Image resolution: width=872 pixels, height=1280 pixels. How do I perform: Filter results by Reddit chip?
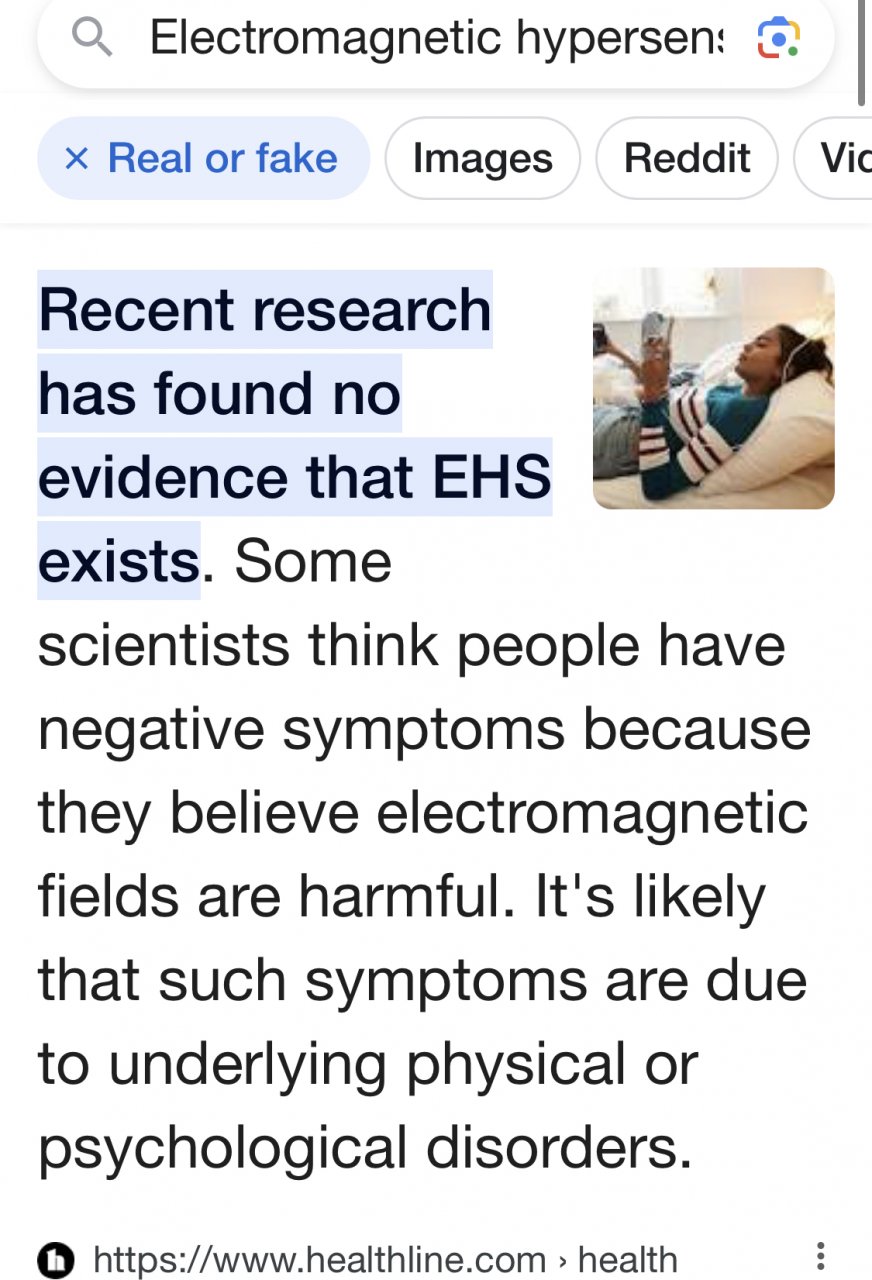coord(686,158)
